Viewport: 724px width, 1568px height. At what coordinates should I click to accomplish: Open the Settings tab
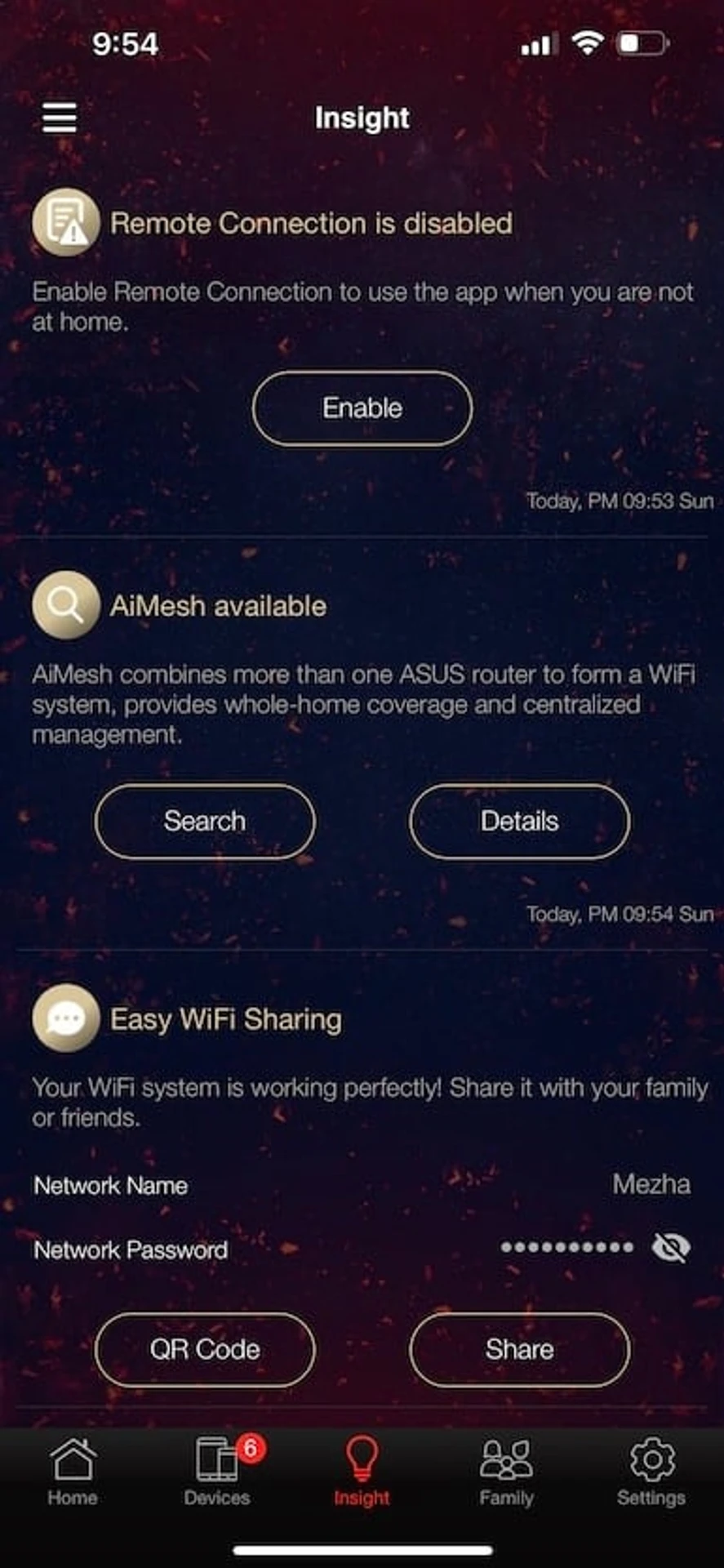point(651,1472)
